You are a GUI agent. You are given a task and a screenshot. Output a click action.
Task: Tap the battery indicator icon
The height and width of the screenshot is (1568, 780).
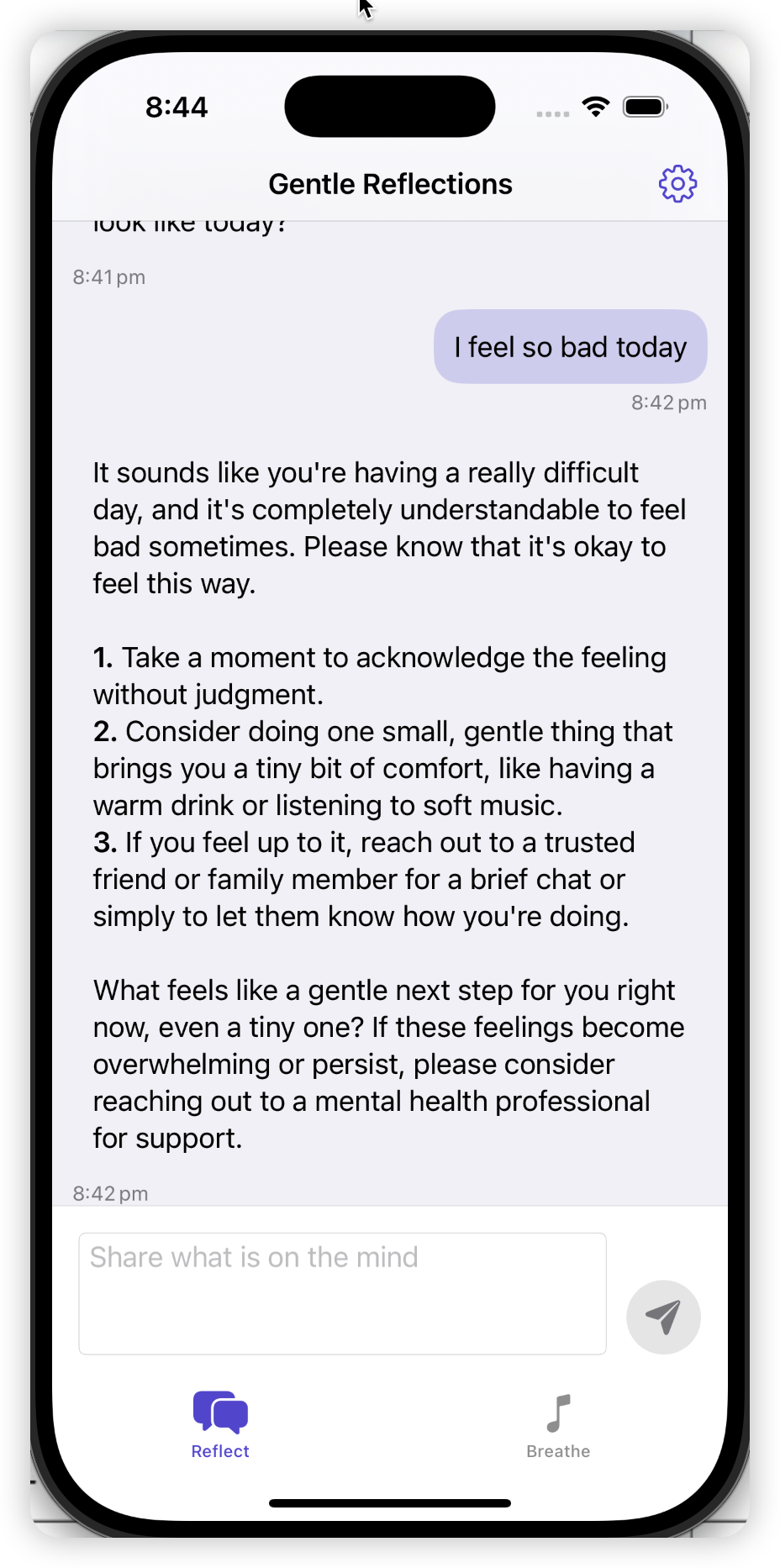[x=646, y=106]
